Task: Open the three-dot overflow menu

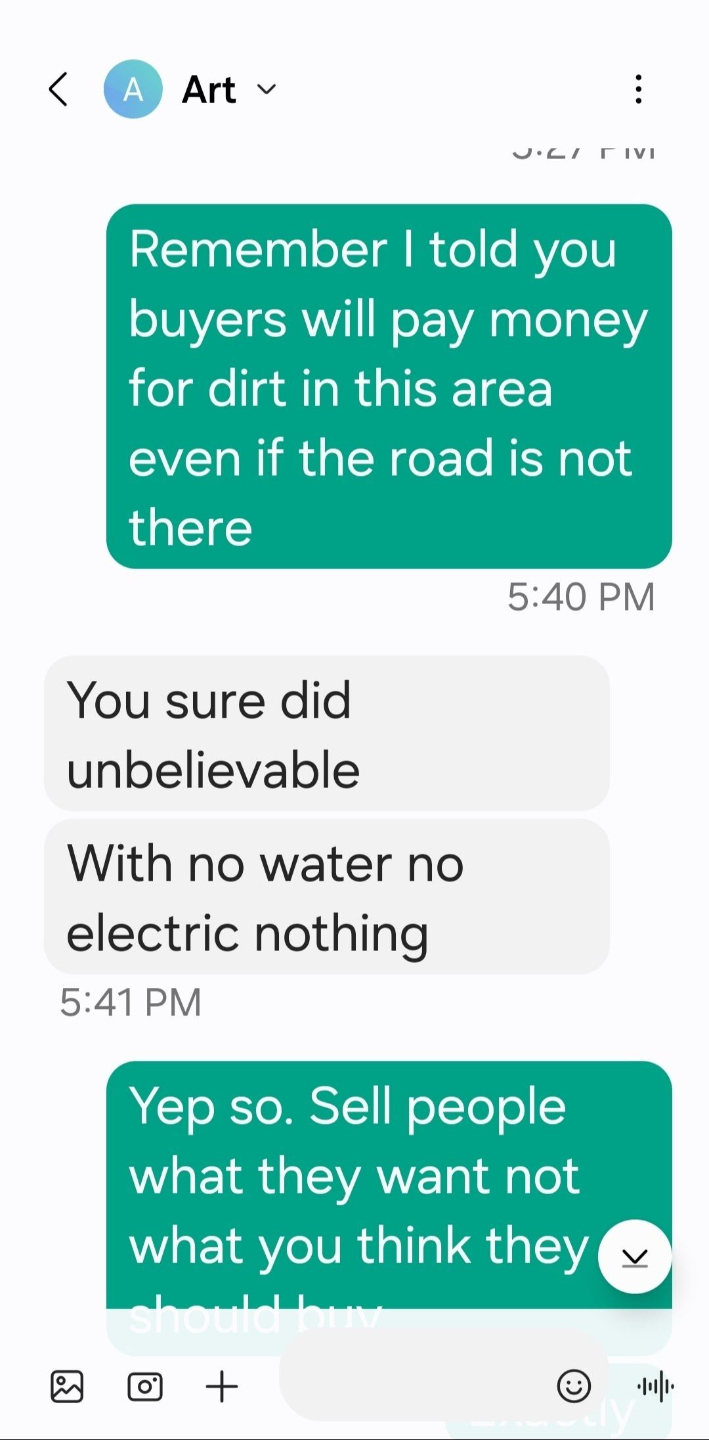Action: point(638,90)
